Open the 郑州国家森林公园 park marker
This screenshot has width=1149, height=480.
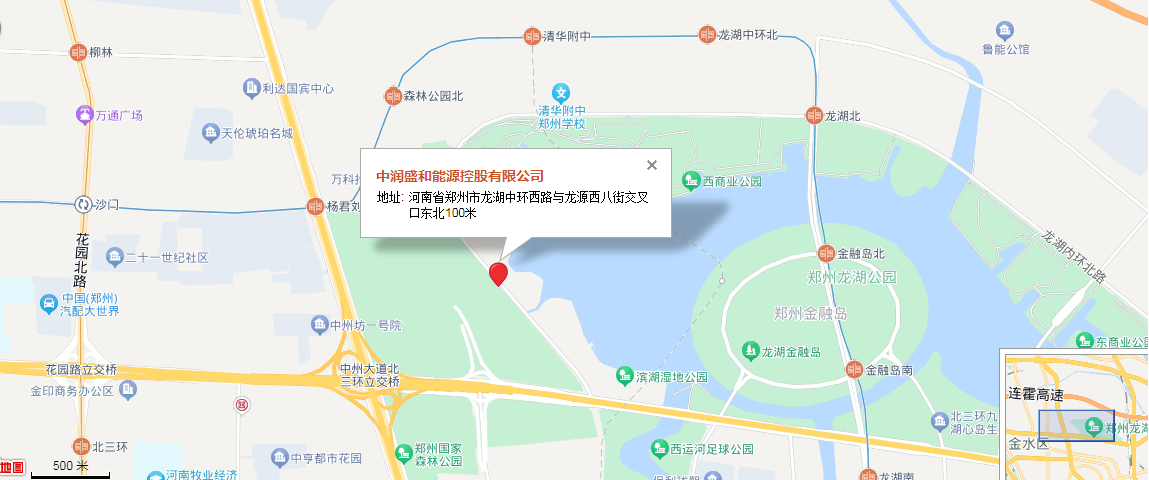tap(405, 451)
